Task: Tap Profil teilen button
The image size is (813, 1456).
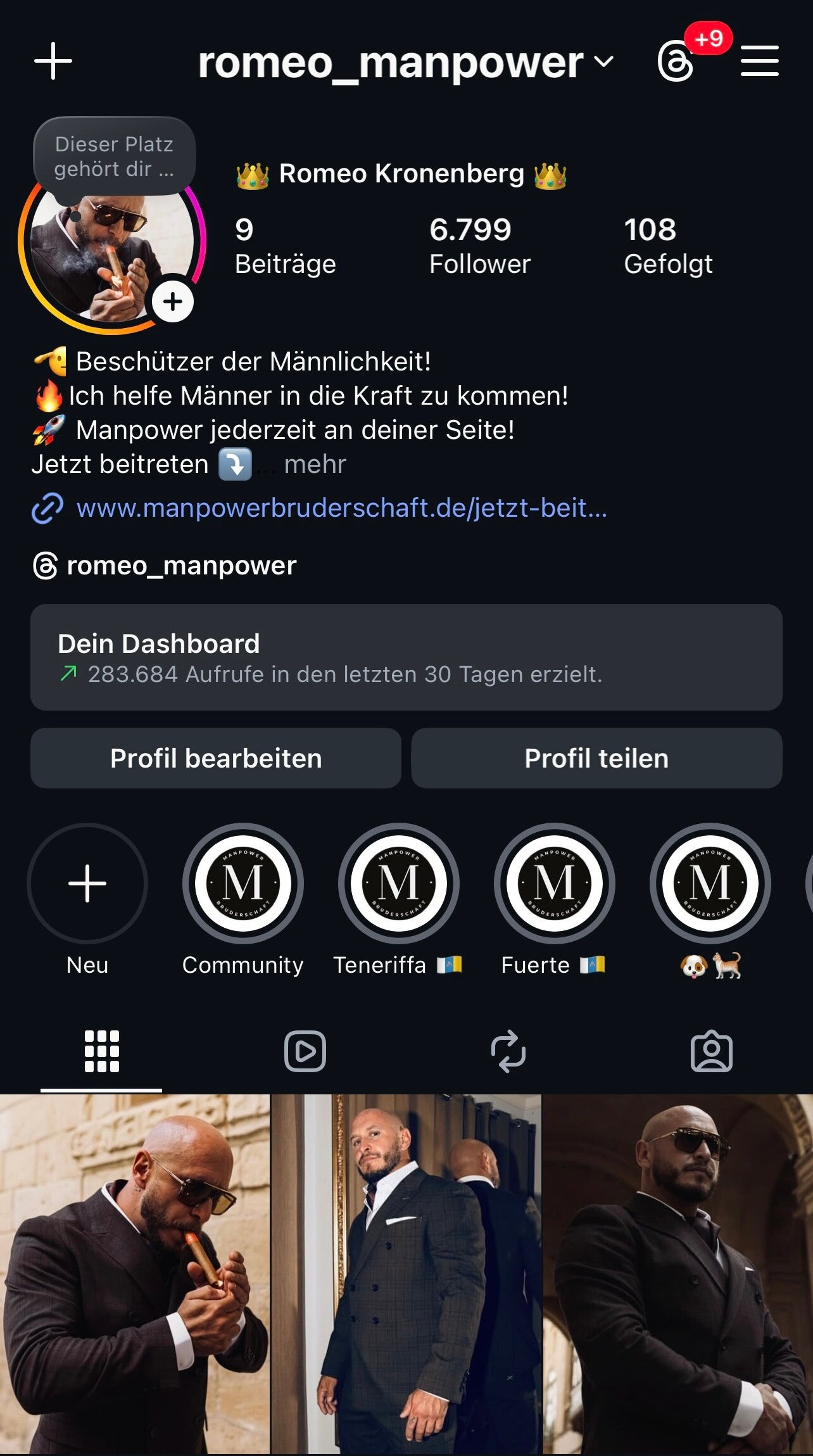Action: coord(596,758)
